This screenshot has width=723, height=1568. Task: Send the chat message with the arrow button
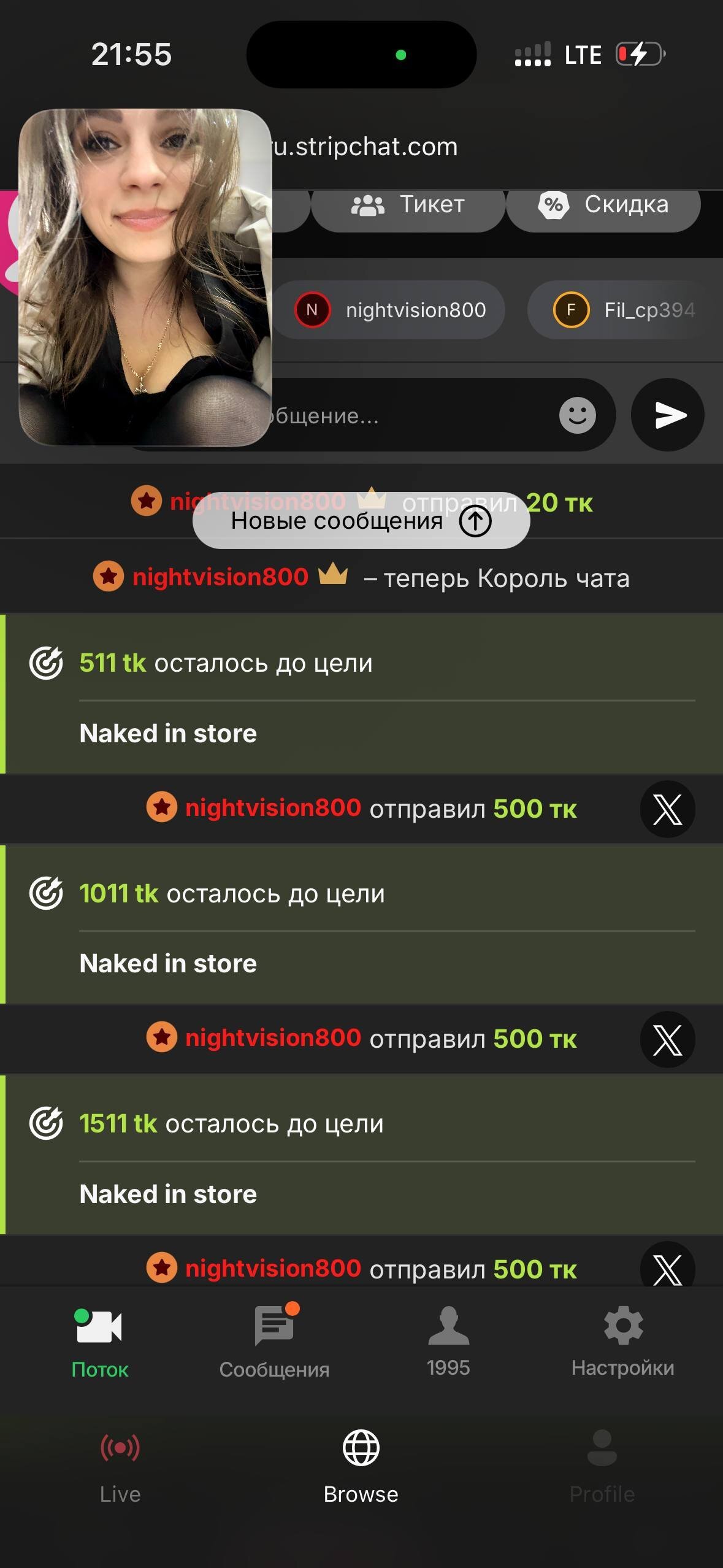667,415
